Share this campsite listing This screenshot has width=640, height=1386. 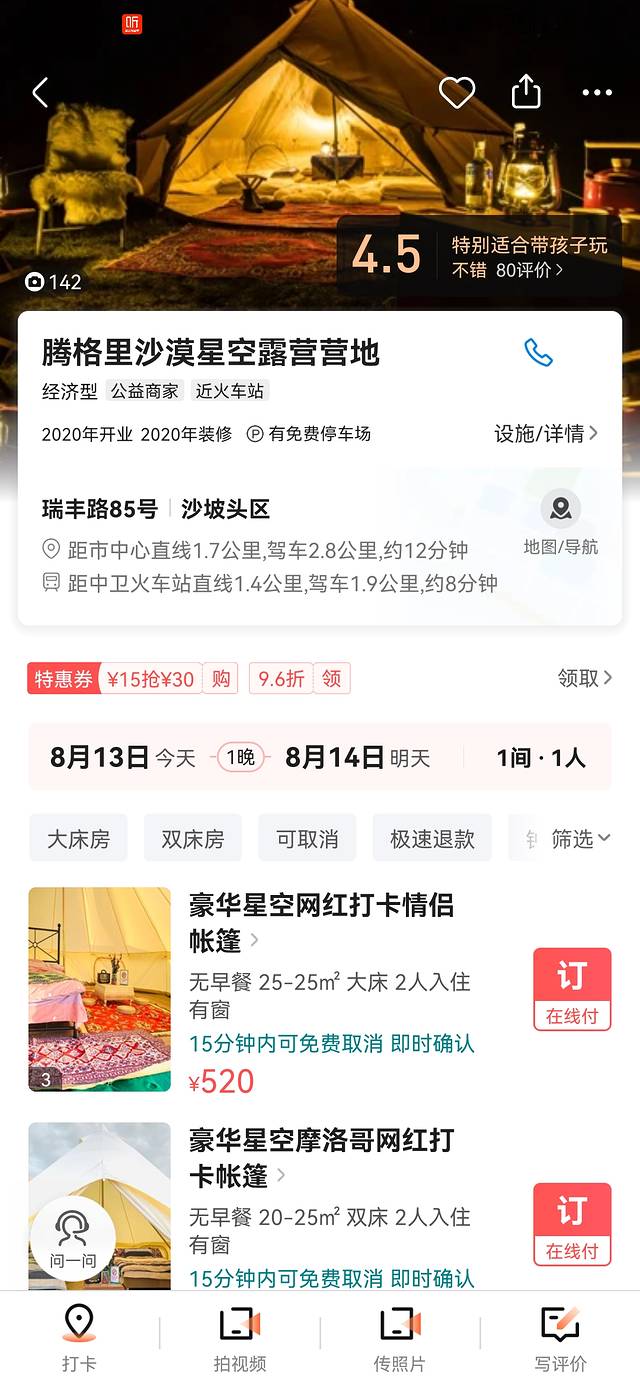[526, 93]
